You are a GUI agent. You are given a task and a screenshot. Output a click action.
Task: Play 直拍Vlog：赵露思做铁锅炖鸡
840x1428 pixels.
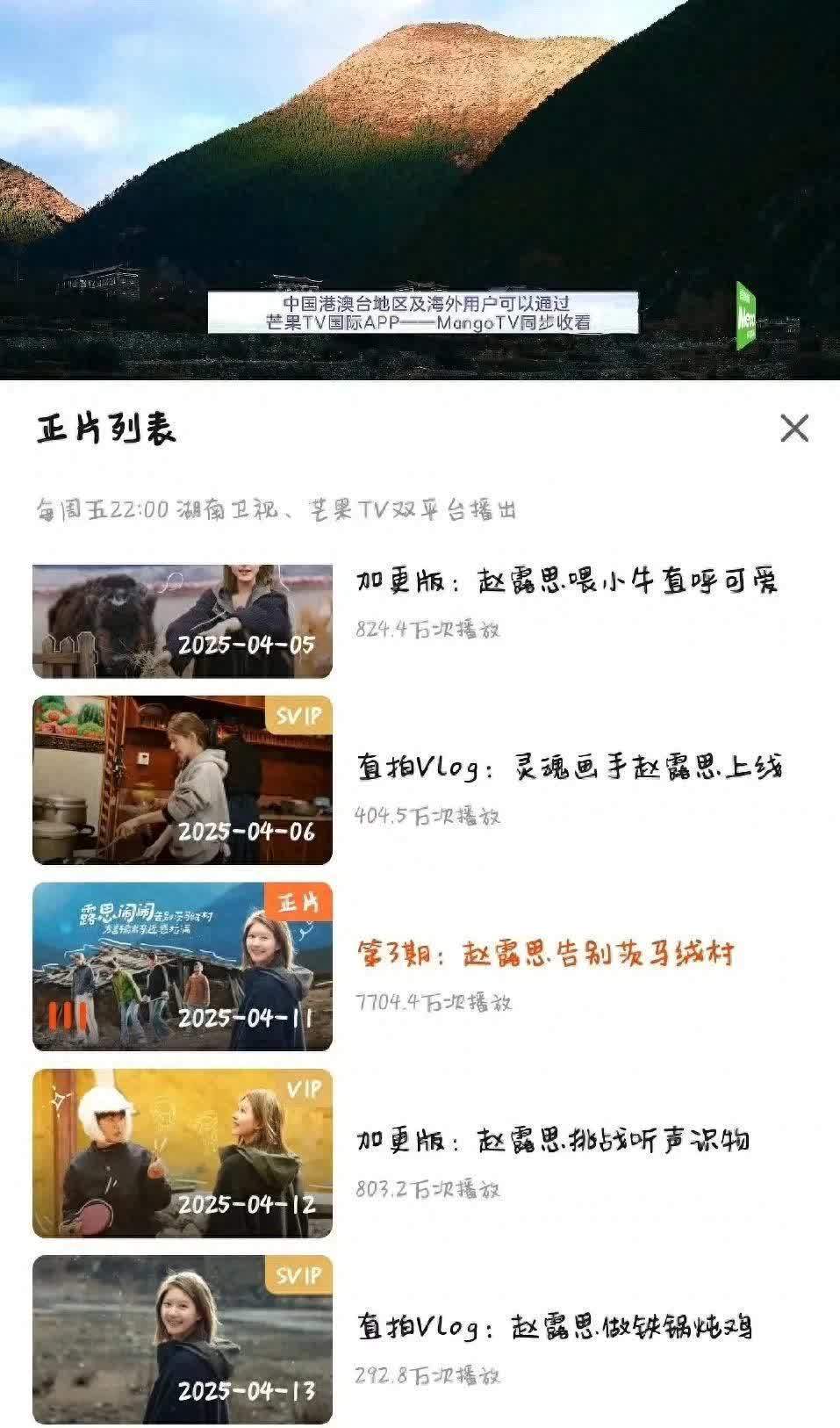[554, 1327]
